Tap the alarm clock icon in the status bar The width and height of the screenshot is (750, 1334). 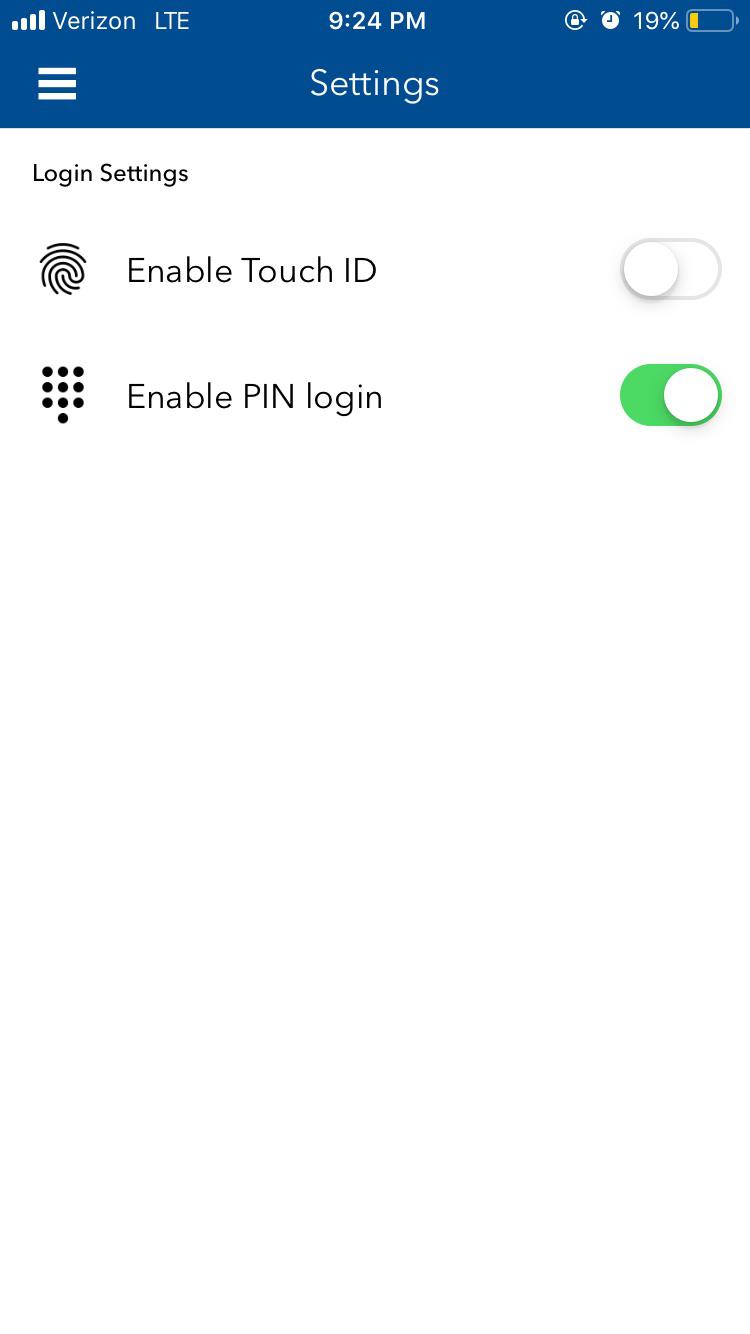611,20
